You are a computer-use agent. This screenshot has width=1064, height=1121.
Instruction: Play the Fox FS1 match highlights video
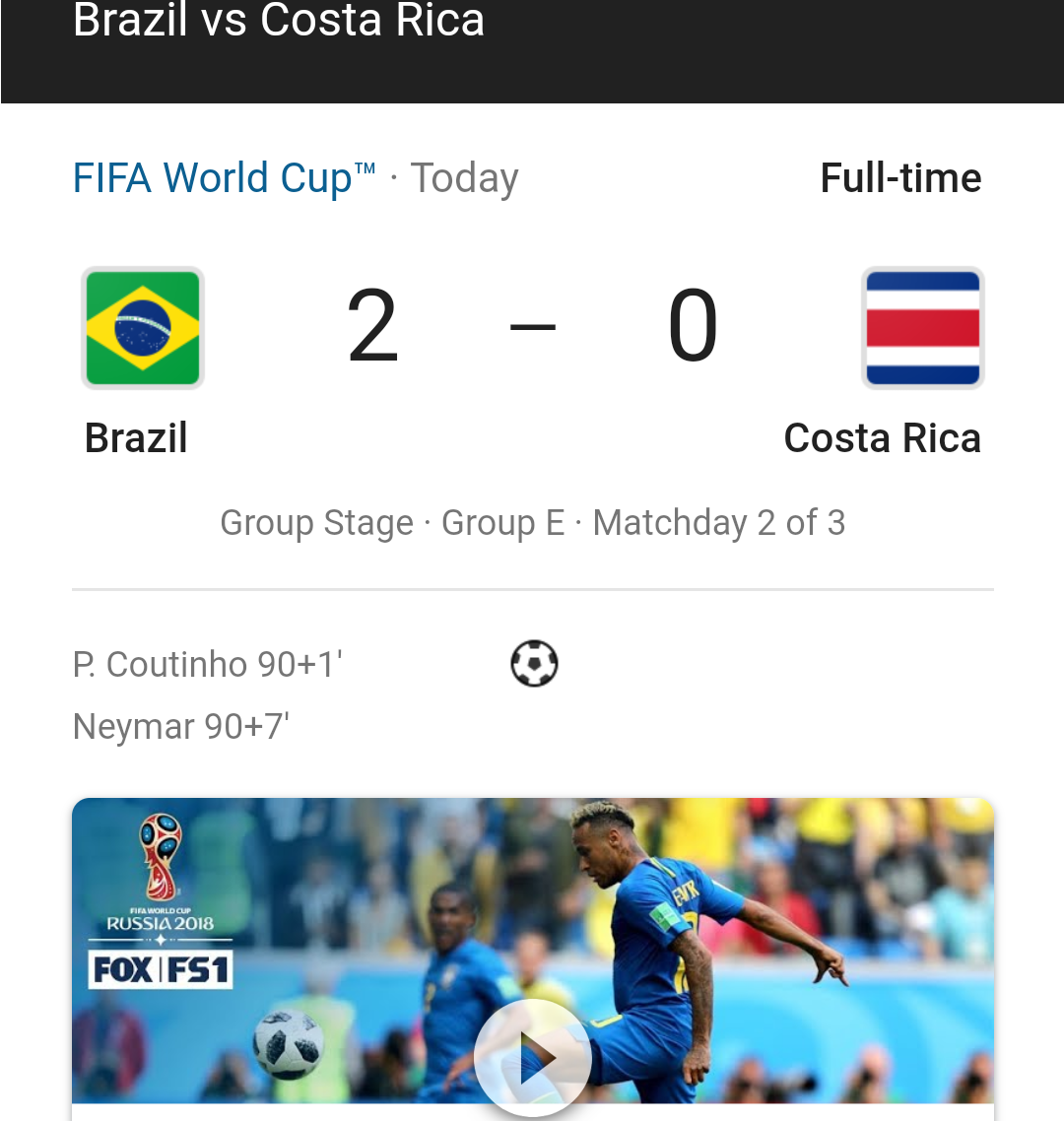533,1058
